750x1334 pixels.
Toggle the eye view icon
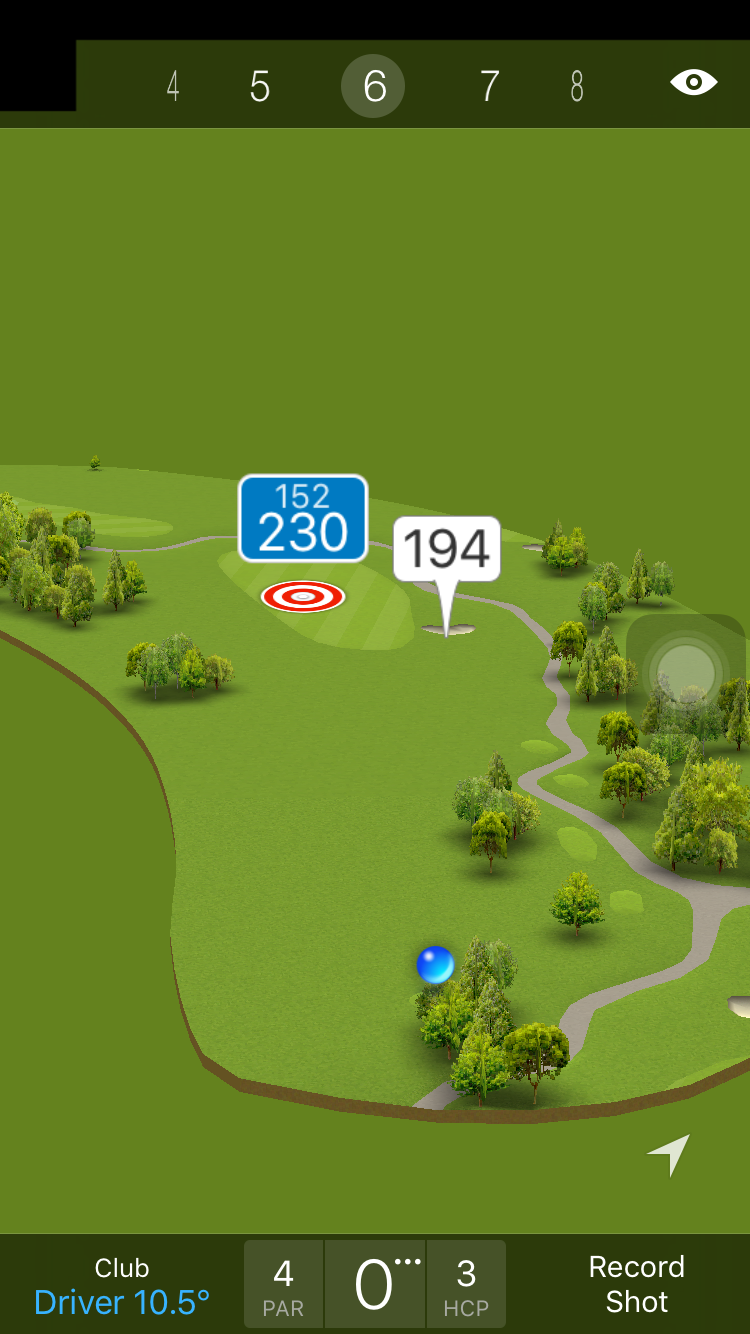tap(693, 83)
